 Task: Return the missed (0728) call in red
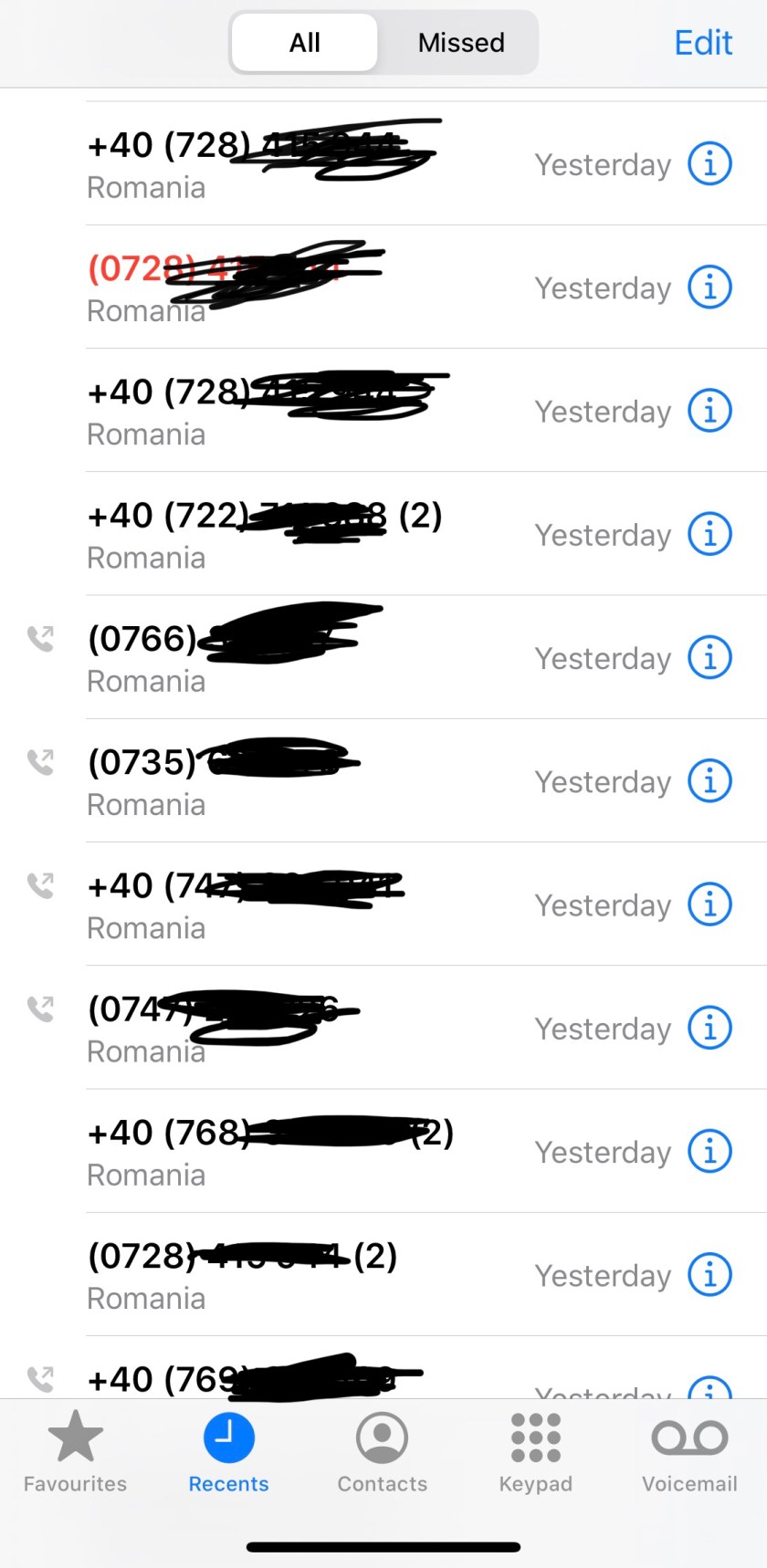274,288
